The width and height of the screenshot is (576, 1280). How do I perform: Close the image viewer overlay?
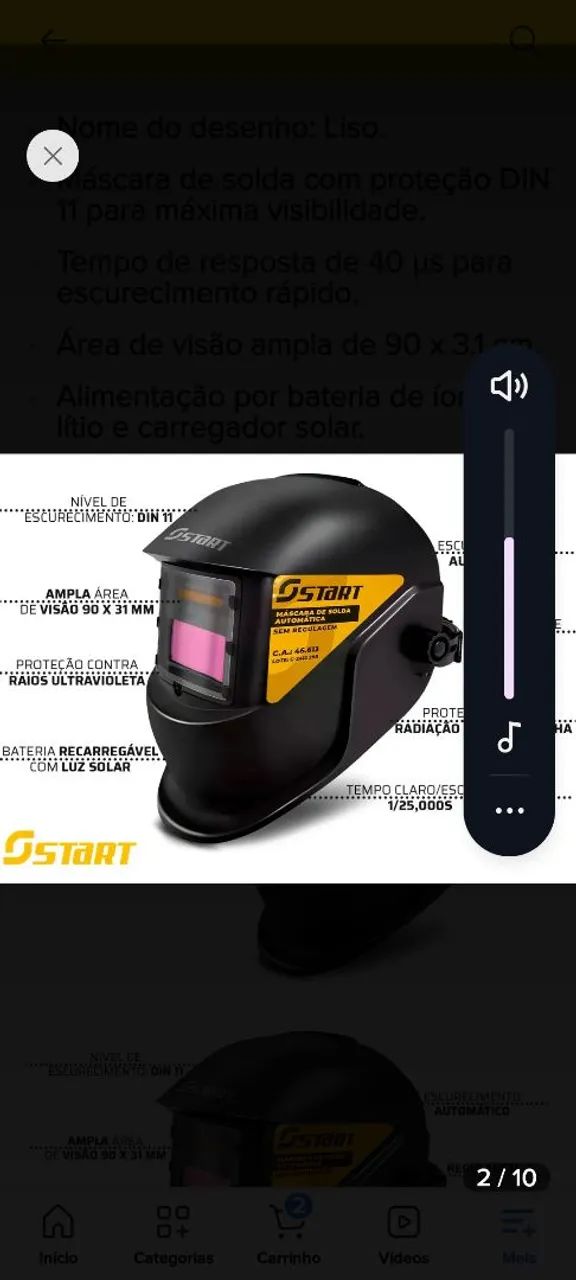[x=53, y=156]
